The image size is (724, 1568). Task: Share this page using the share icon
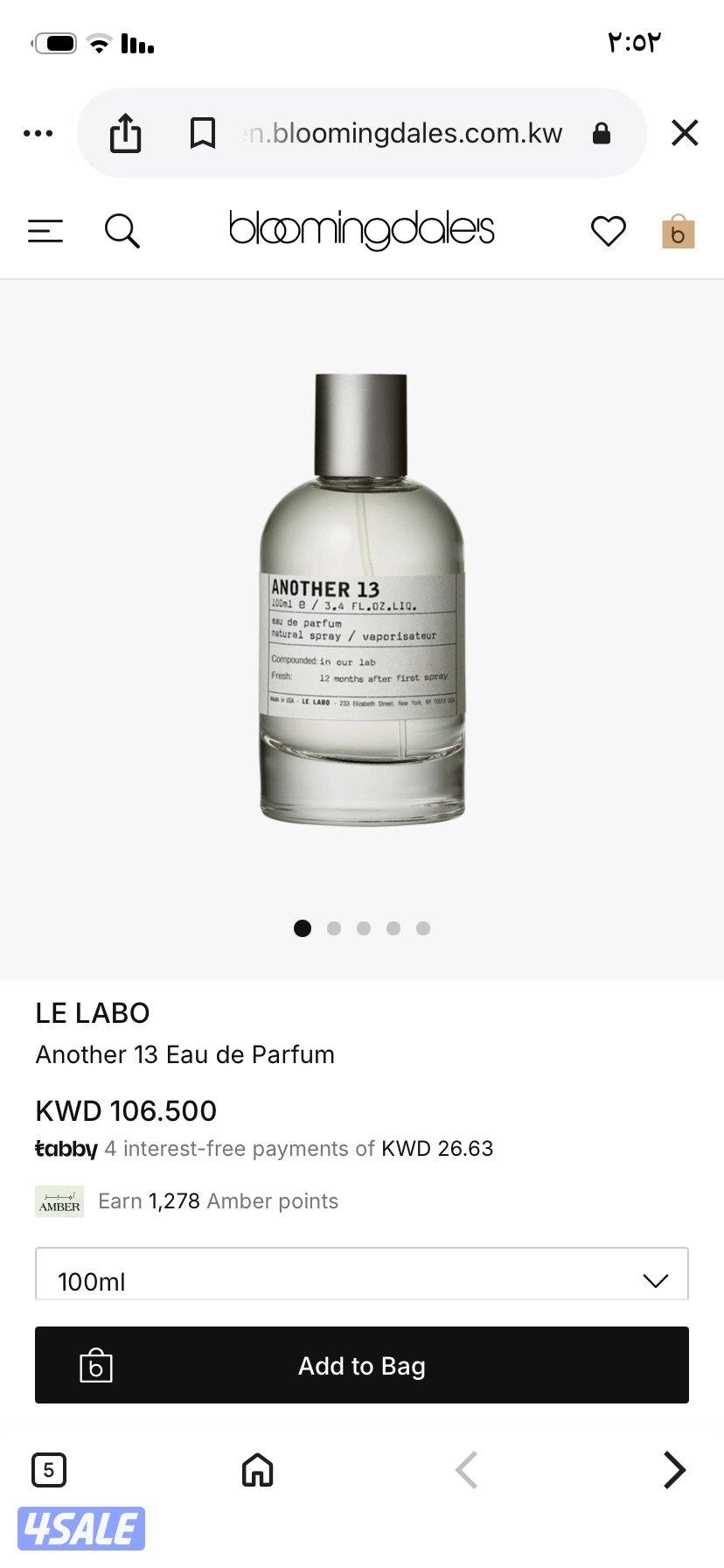[x=125, y=133]
